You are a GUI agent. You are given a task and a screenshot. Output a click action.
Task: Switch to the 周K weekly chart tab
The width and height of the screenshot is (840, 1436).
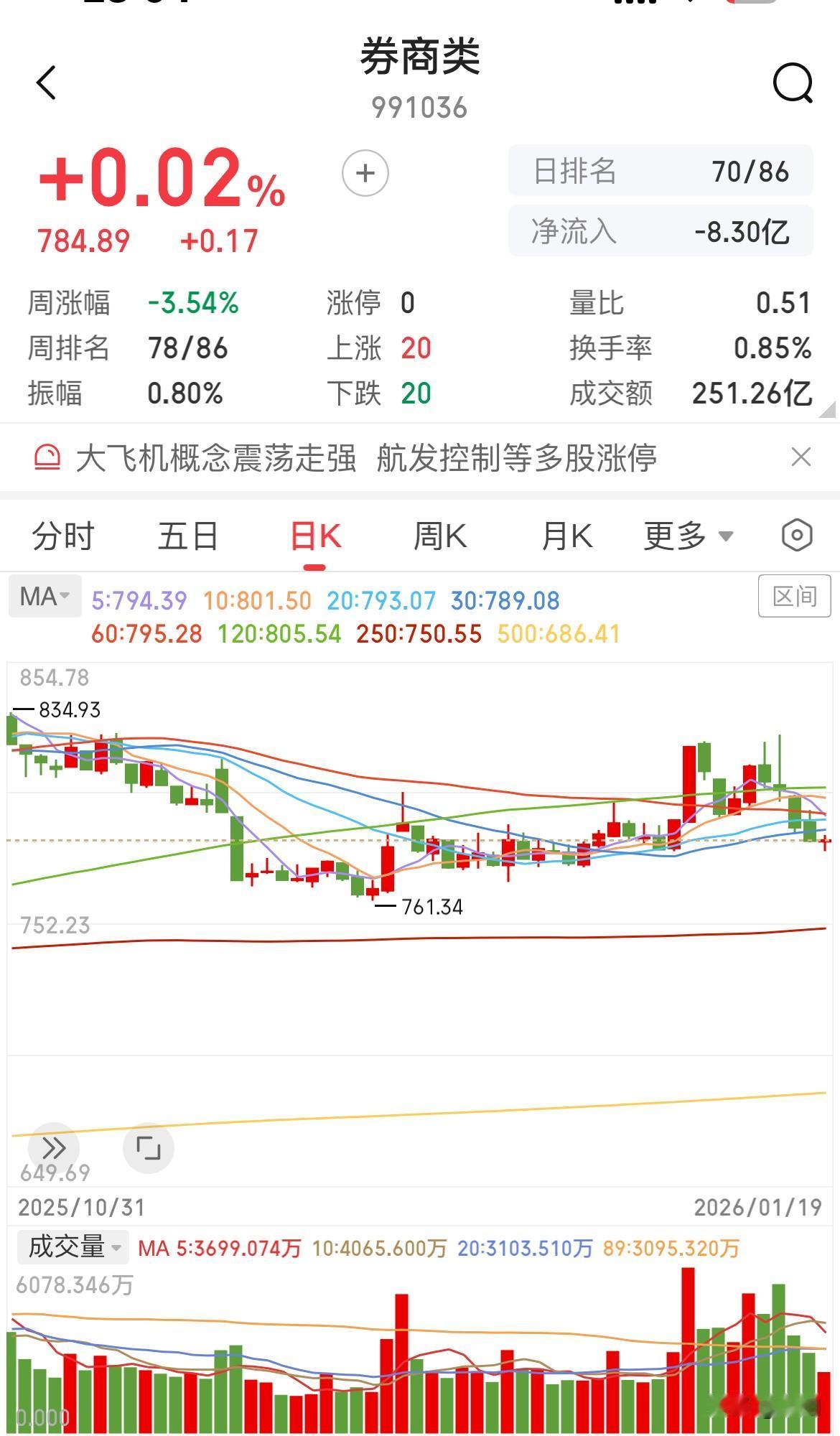pos(440,535)
